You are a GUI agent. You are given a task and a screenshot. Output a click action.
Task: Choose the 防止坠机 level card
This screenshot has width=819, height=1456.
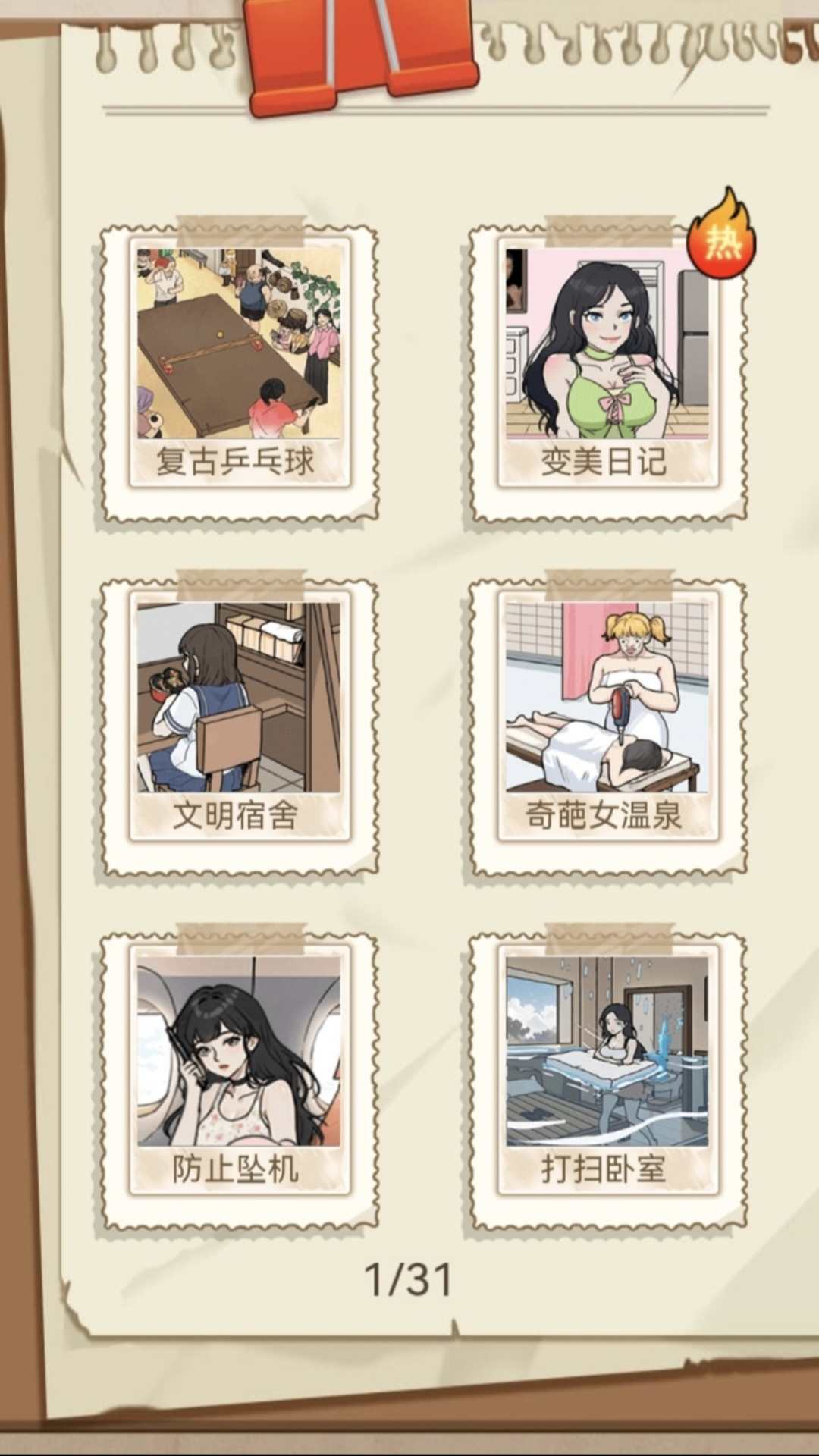click(x=239, y=1081)
